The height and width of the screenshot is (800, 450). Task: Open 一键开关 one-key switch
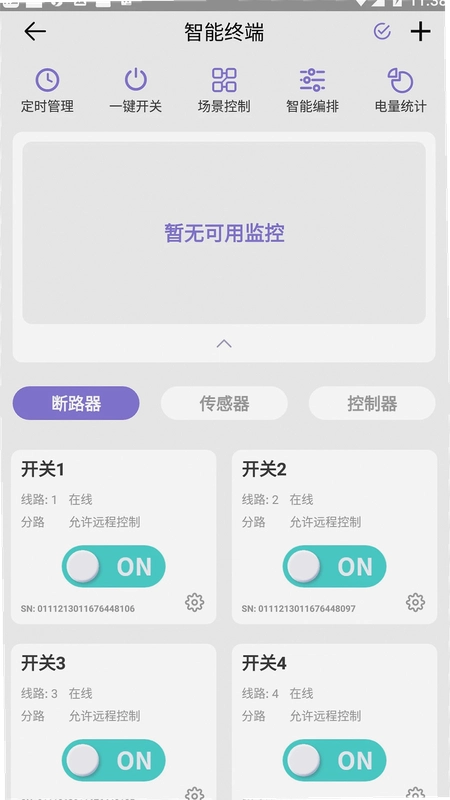[136, 90]
